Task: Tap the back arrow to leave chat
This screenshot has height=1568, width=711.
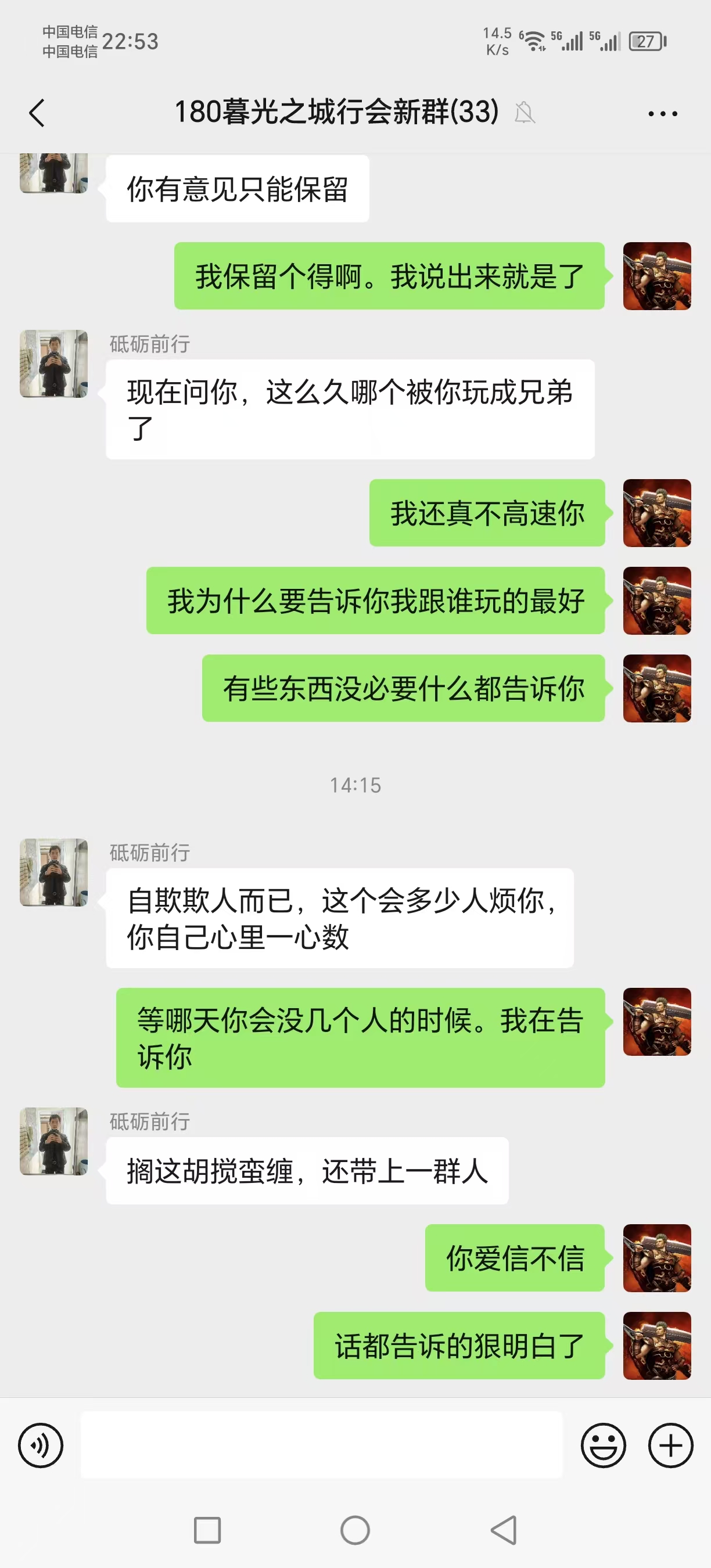Action: point(38,113)
